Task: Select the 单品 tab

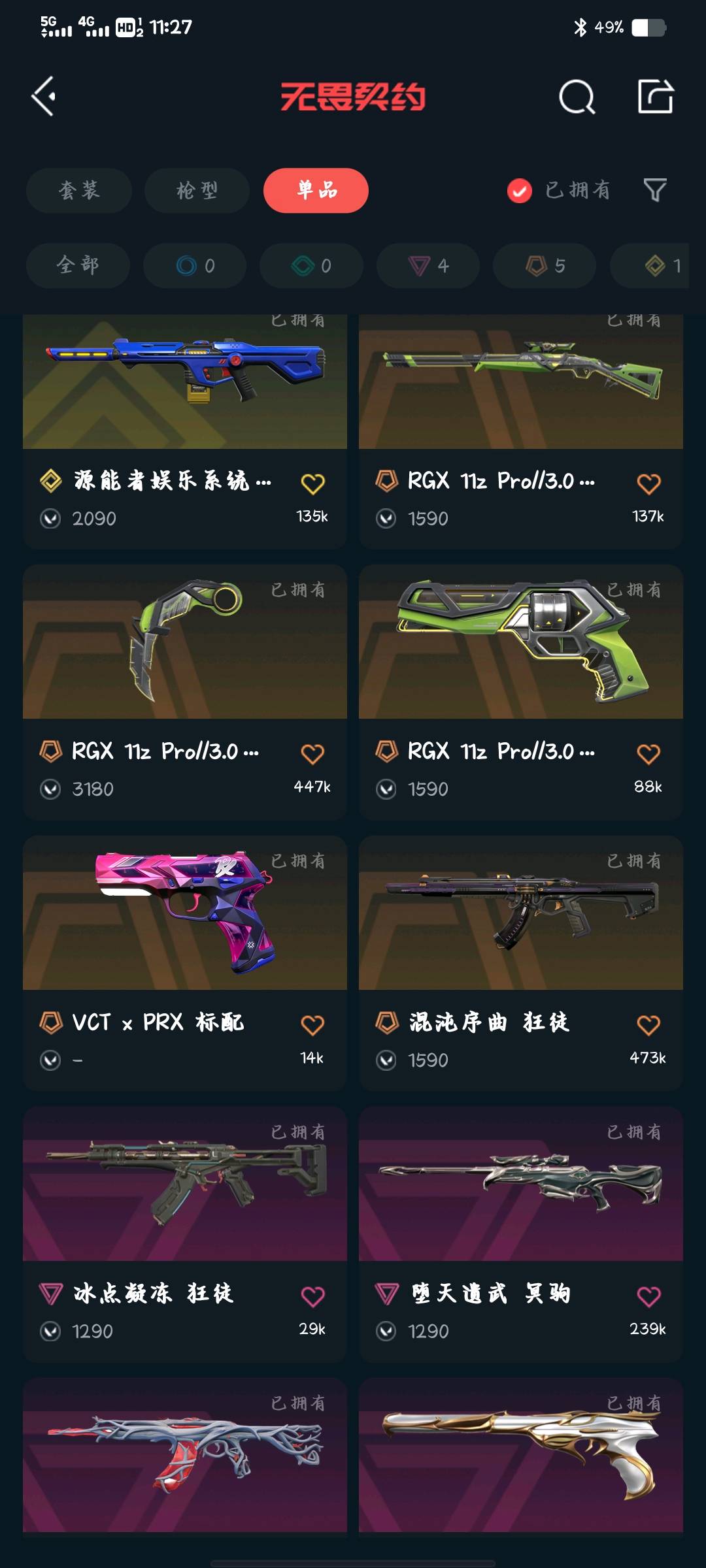Action: coord(316,190)
